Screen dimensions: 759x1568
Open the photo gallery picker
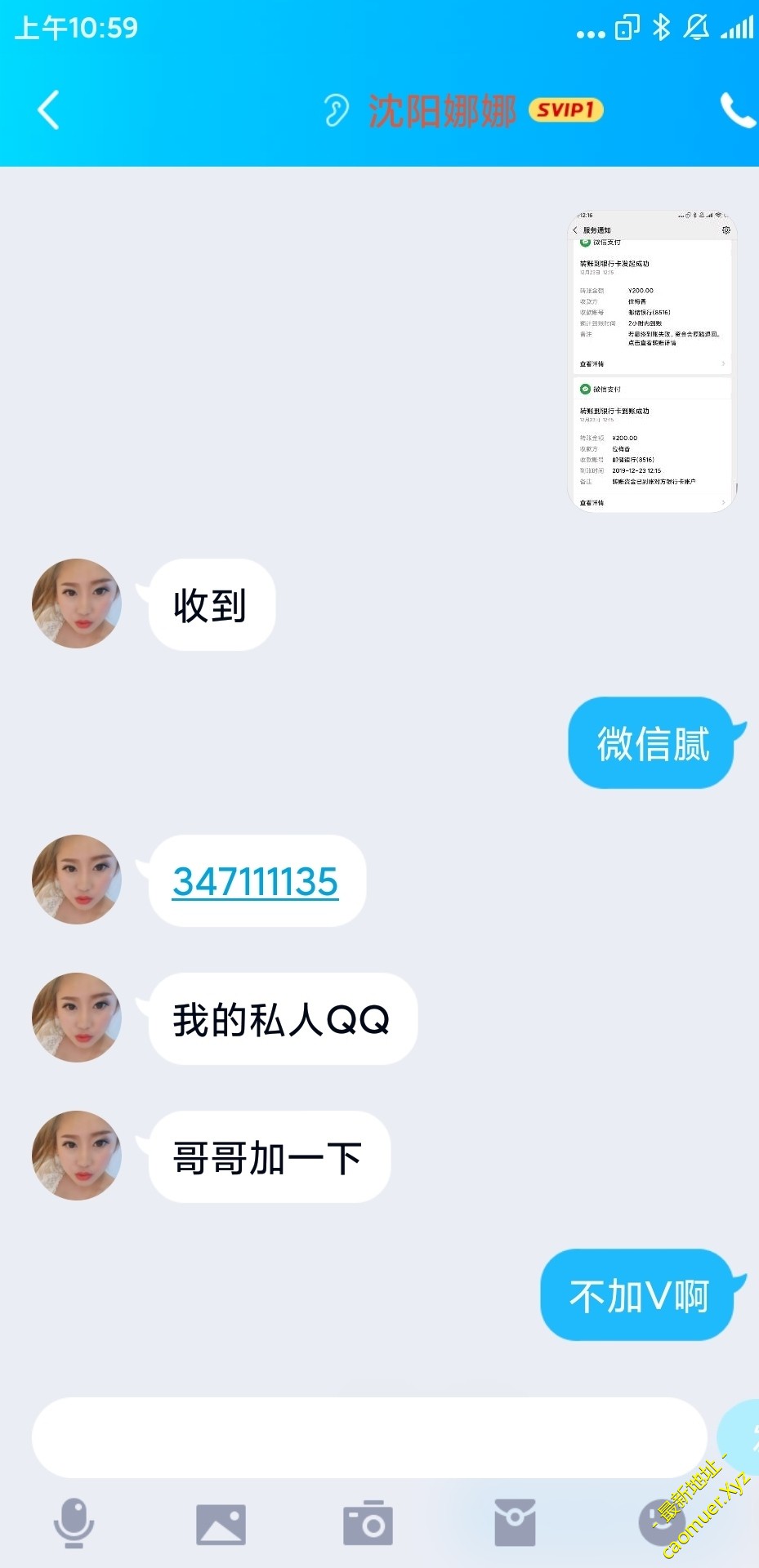(x=221, y=1524)
